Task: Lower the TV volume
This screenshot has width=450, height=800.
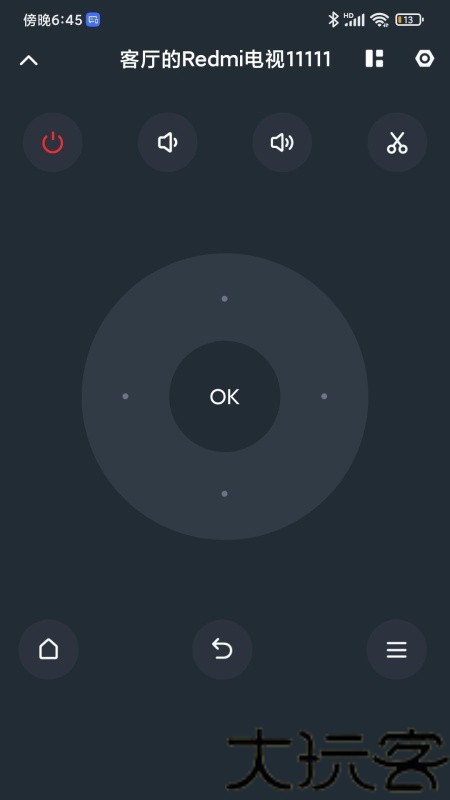Action: [167, 142]
